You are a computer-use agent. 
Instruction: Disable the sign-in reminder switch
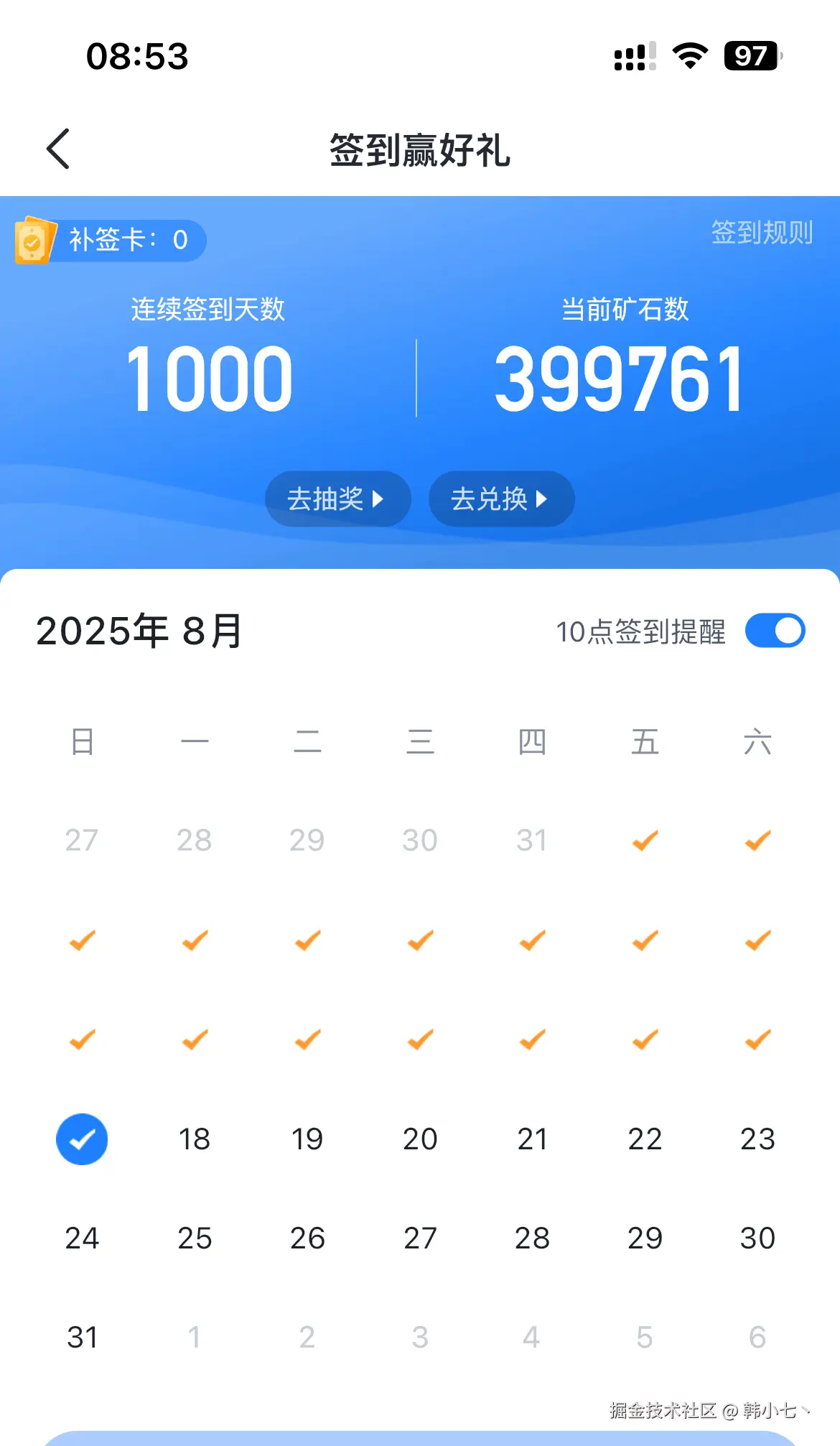(x=775, y=630)
